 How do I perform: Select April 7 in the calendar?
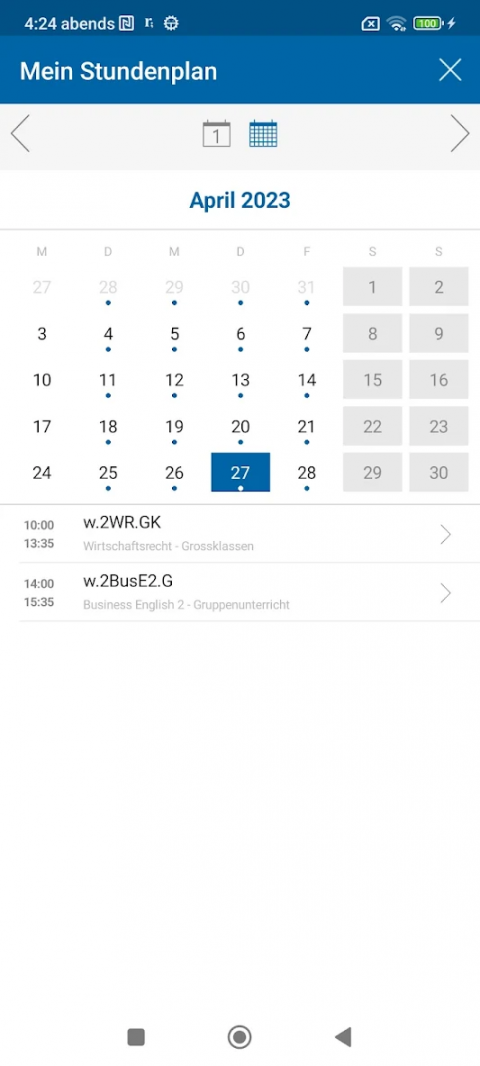click(x=307, y=333)
